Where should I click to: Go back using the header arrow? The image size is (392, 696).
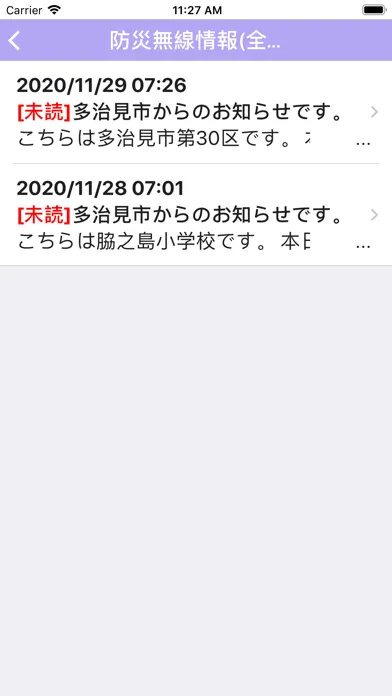(14, 41)
